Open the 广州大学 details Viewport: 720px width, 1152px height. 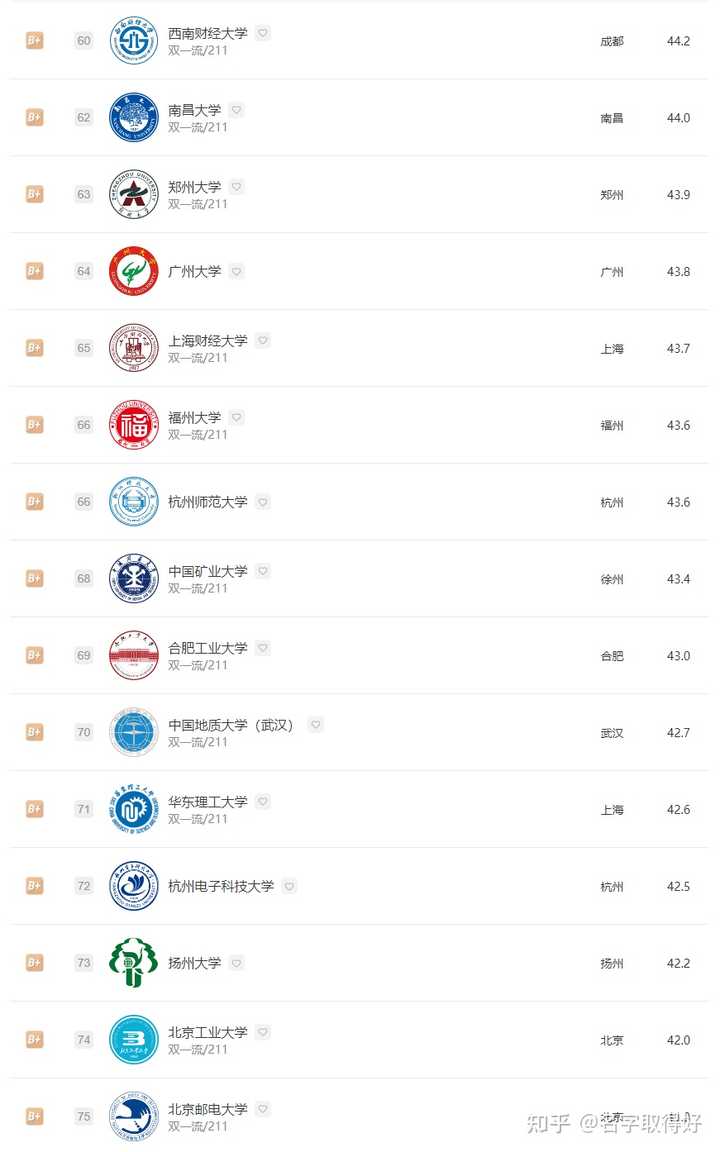coord(194,271)
